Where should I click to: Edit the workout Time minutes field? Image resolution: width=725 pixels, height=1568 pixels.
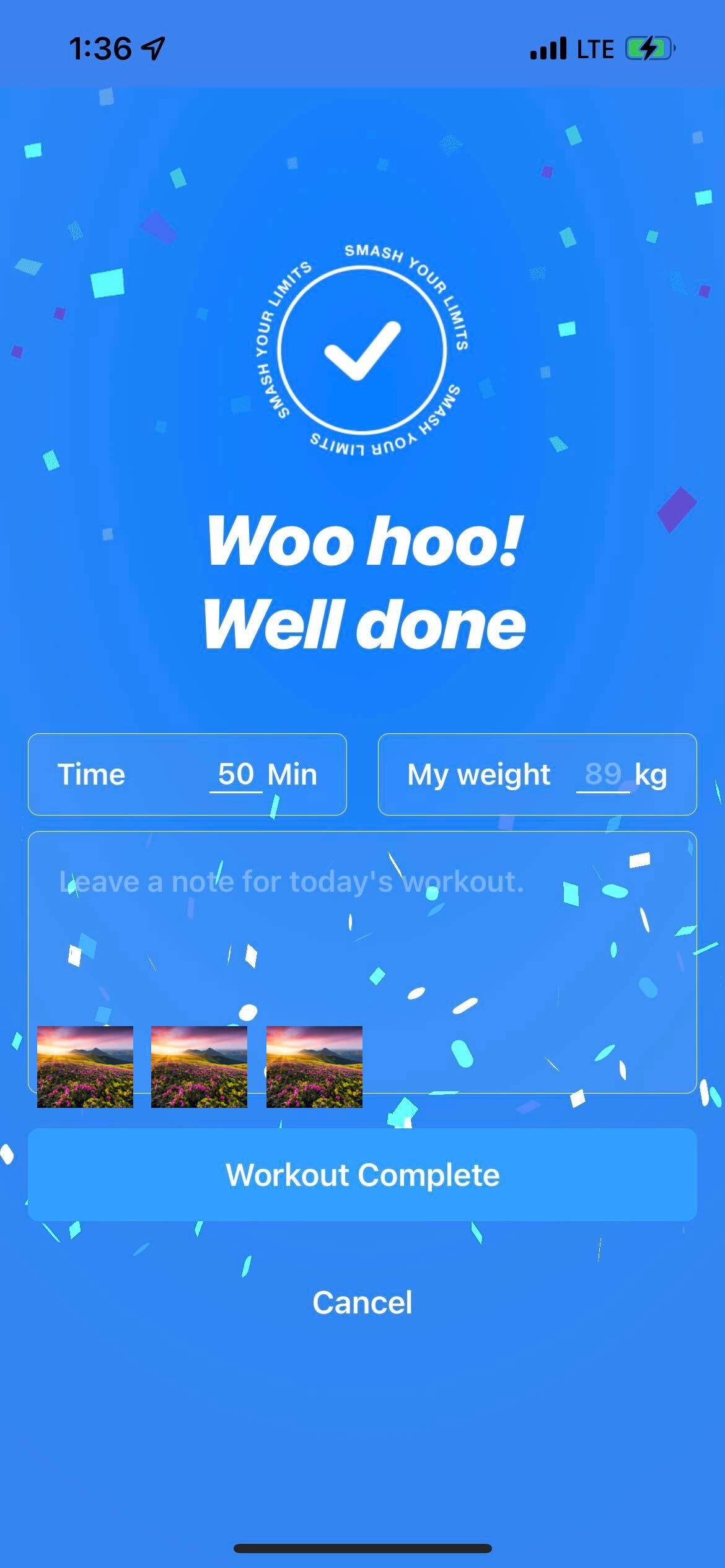point(235,774)
